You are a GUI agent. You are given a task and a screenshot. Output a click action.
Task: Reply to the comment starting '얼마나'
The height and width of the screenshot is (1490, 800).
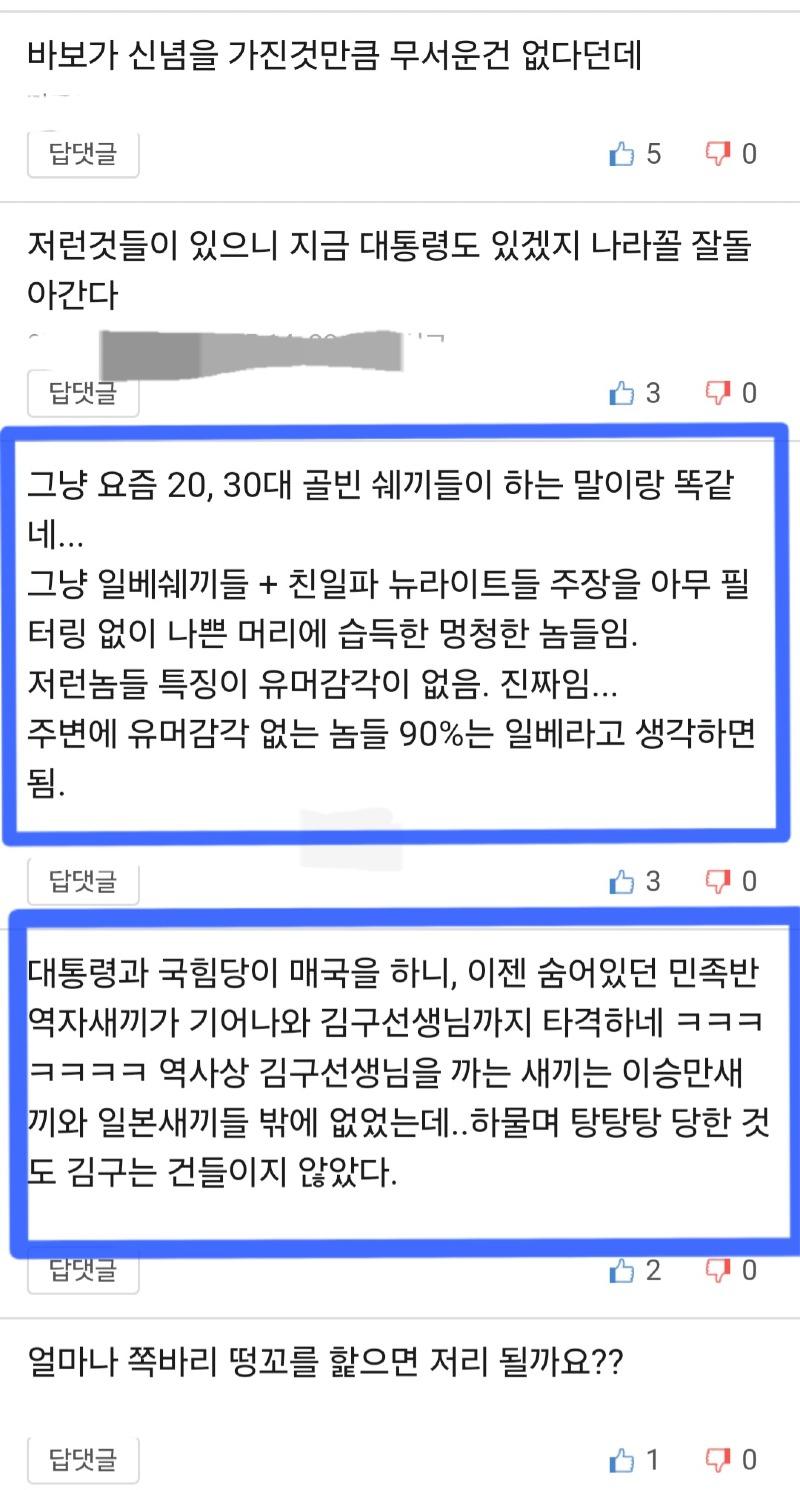83,1461
